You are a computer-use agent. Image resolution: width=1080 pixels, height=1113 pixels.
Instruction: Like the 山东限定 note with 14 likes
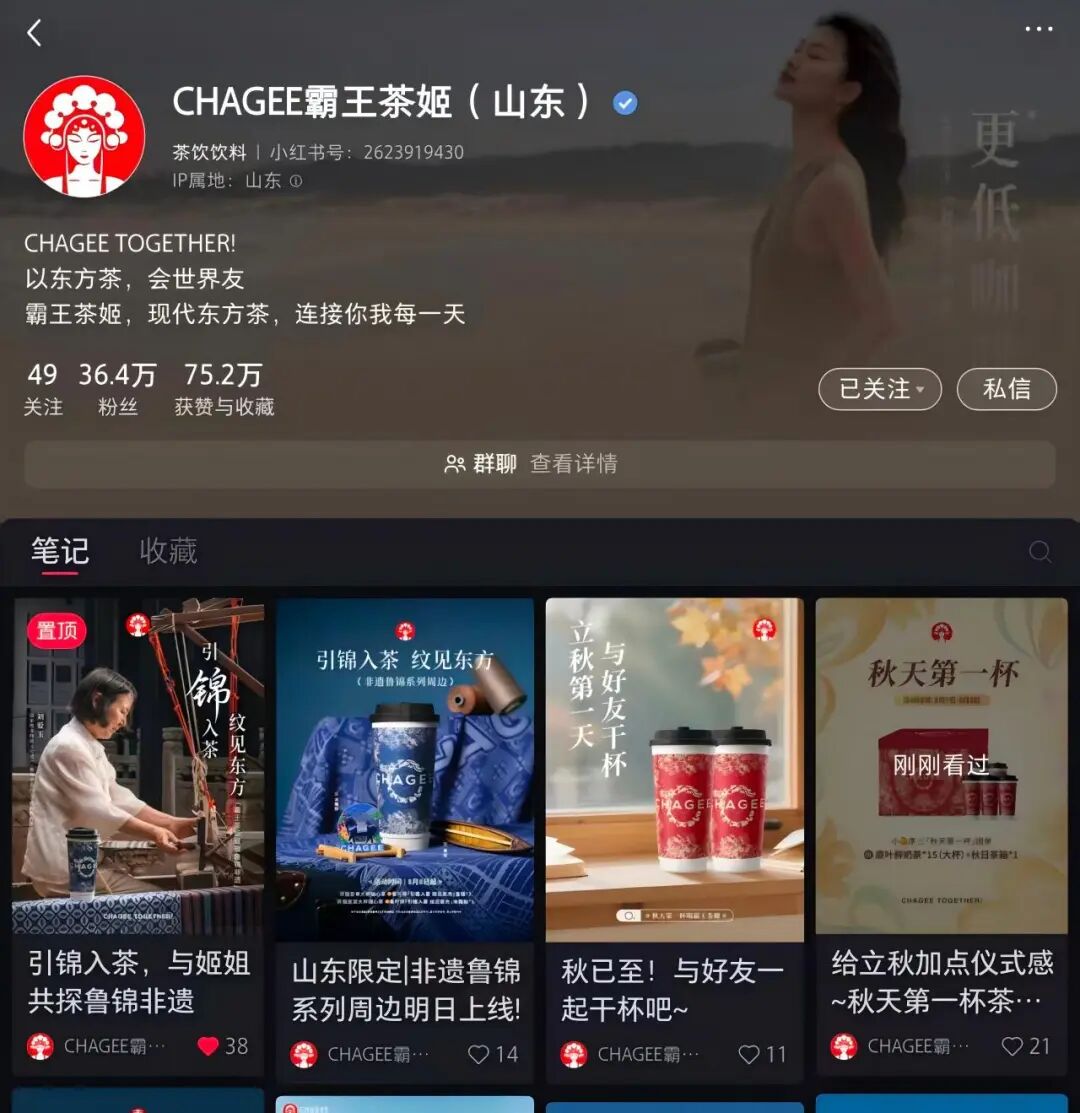pyautogui.click(x=479, y=1054)
